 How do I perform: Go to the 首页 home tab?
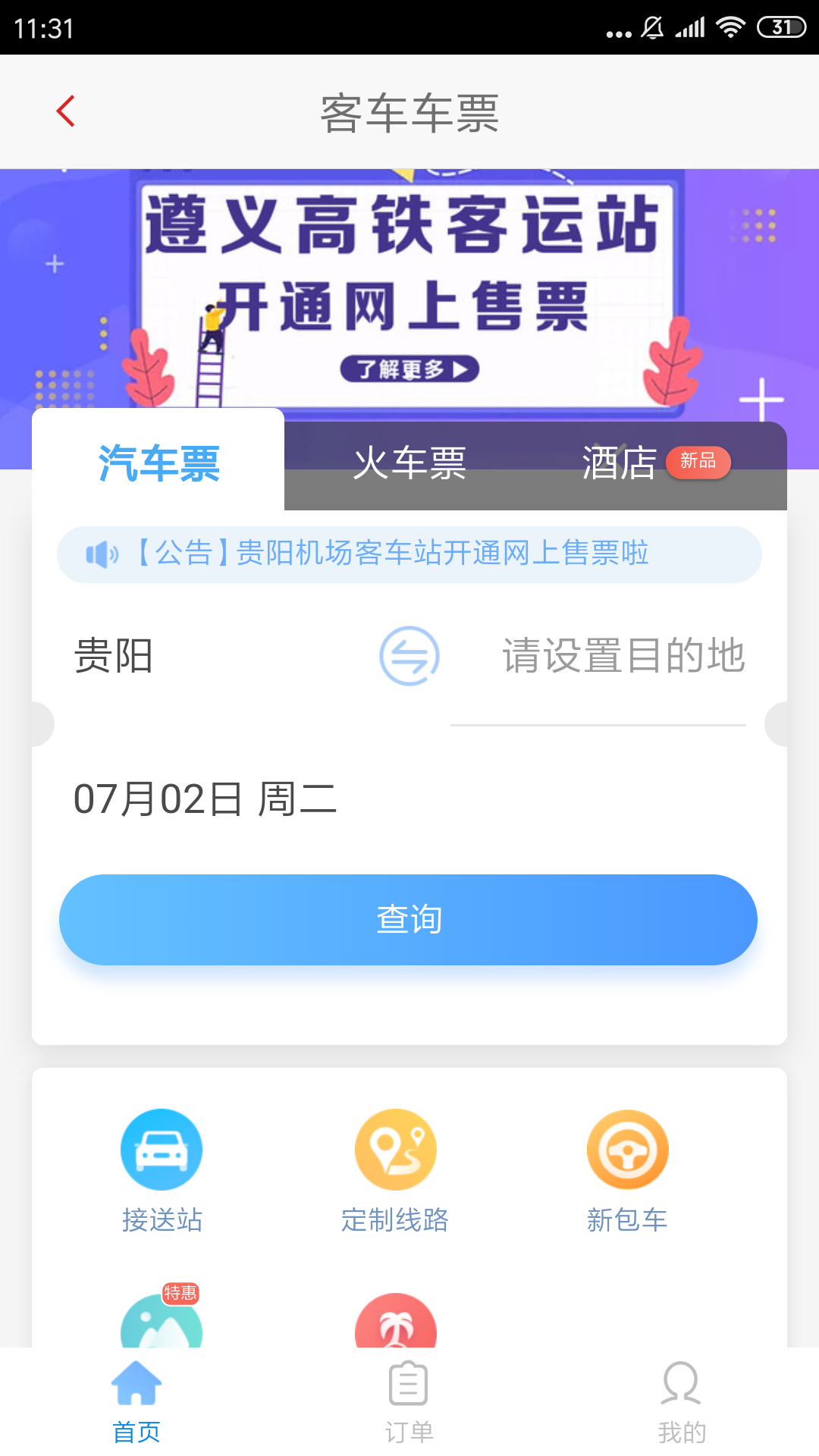(x=136, y=1401)
